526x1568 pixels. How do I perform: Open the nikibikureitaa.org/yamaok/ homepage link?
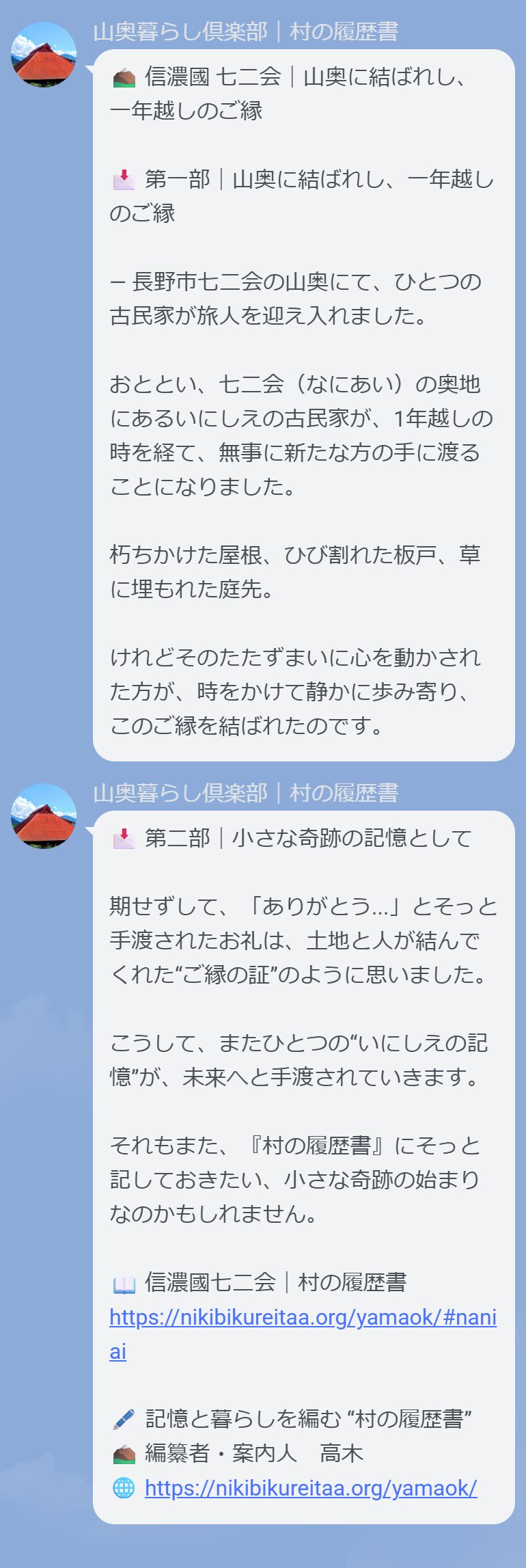(x=311, y=1488)
